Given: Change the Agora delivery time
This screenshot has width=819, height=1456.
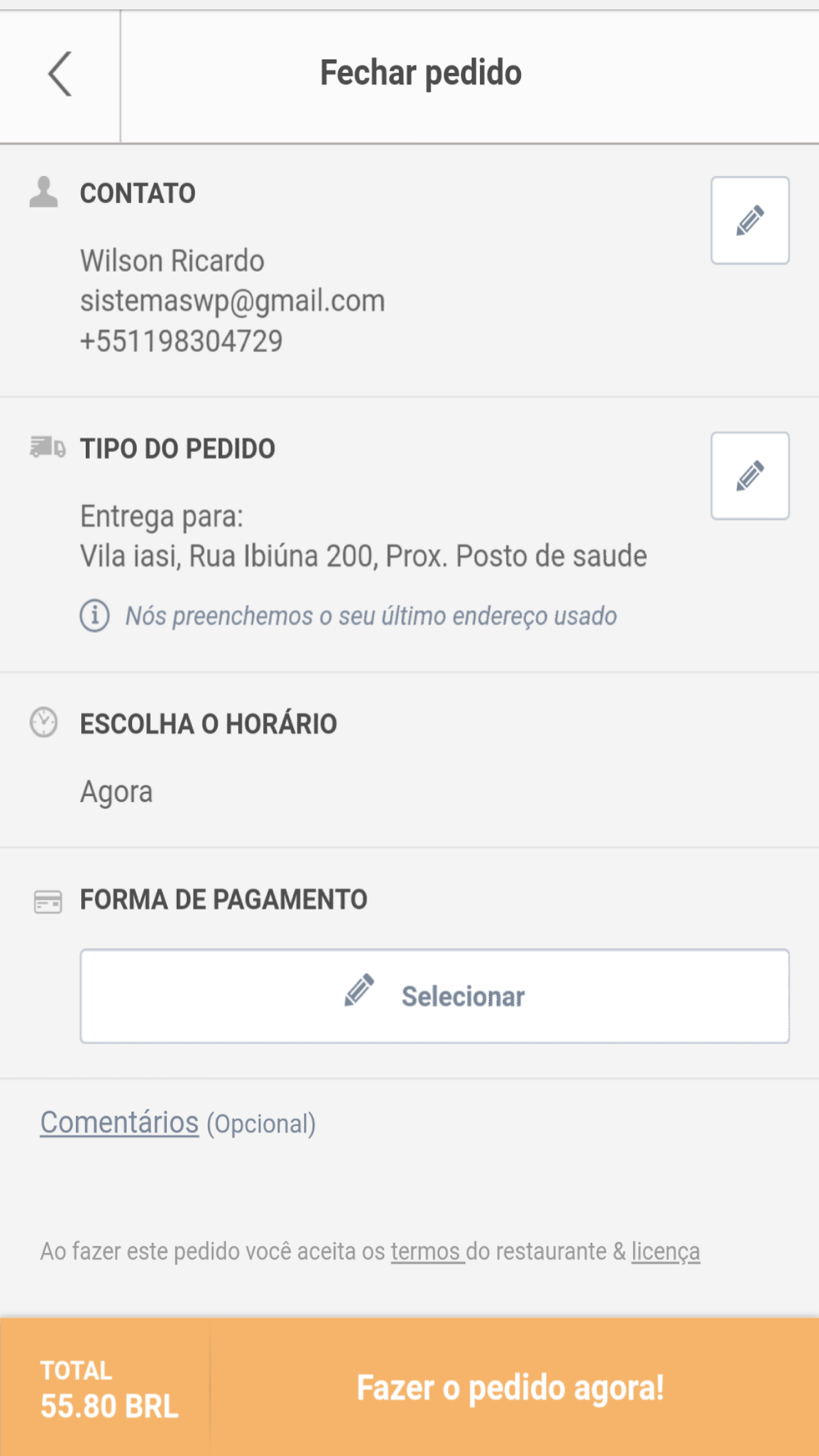Looking at the screenshot, I should pyautogui.click(x=116, y=792).
